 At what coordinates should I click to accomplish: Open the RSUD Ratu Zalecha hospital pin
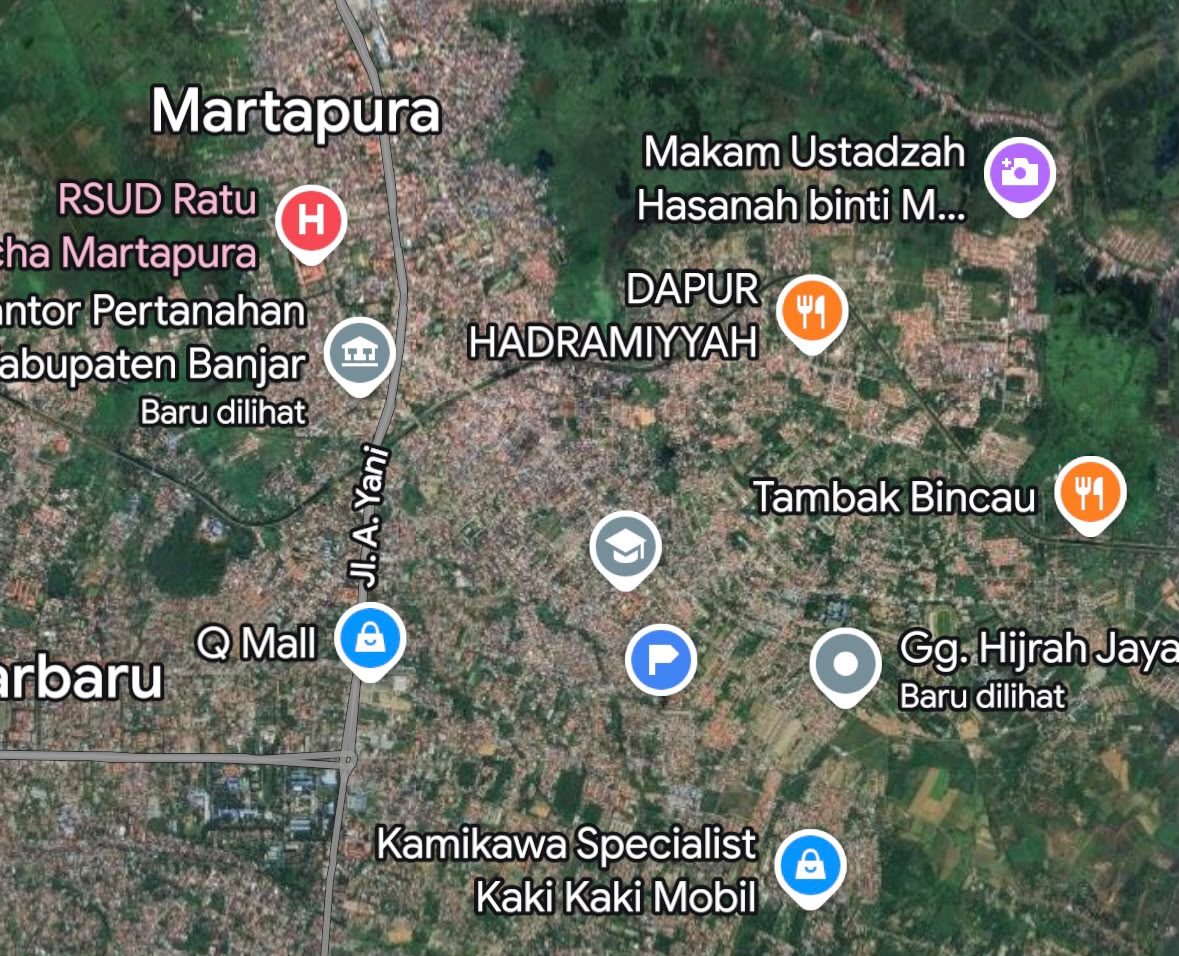pos(311,223)
